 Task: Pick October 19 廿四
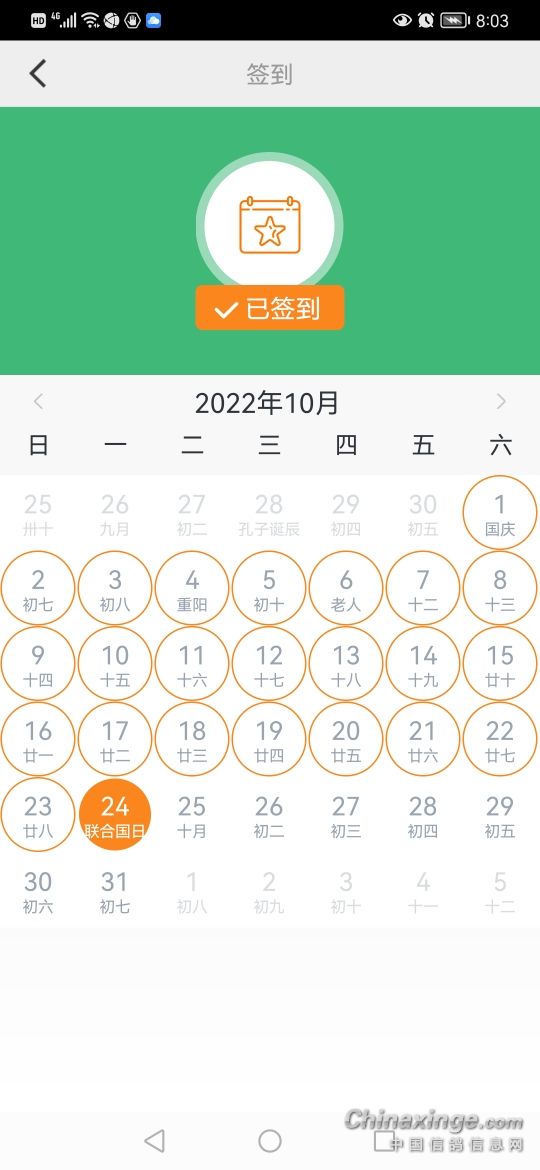(x=269, y=739)
